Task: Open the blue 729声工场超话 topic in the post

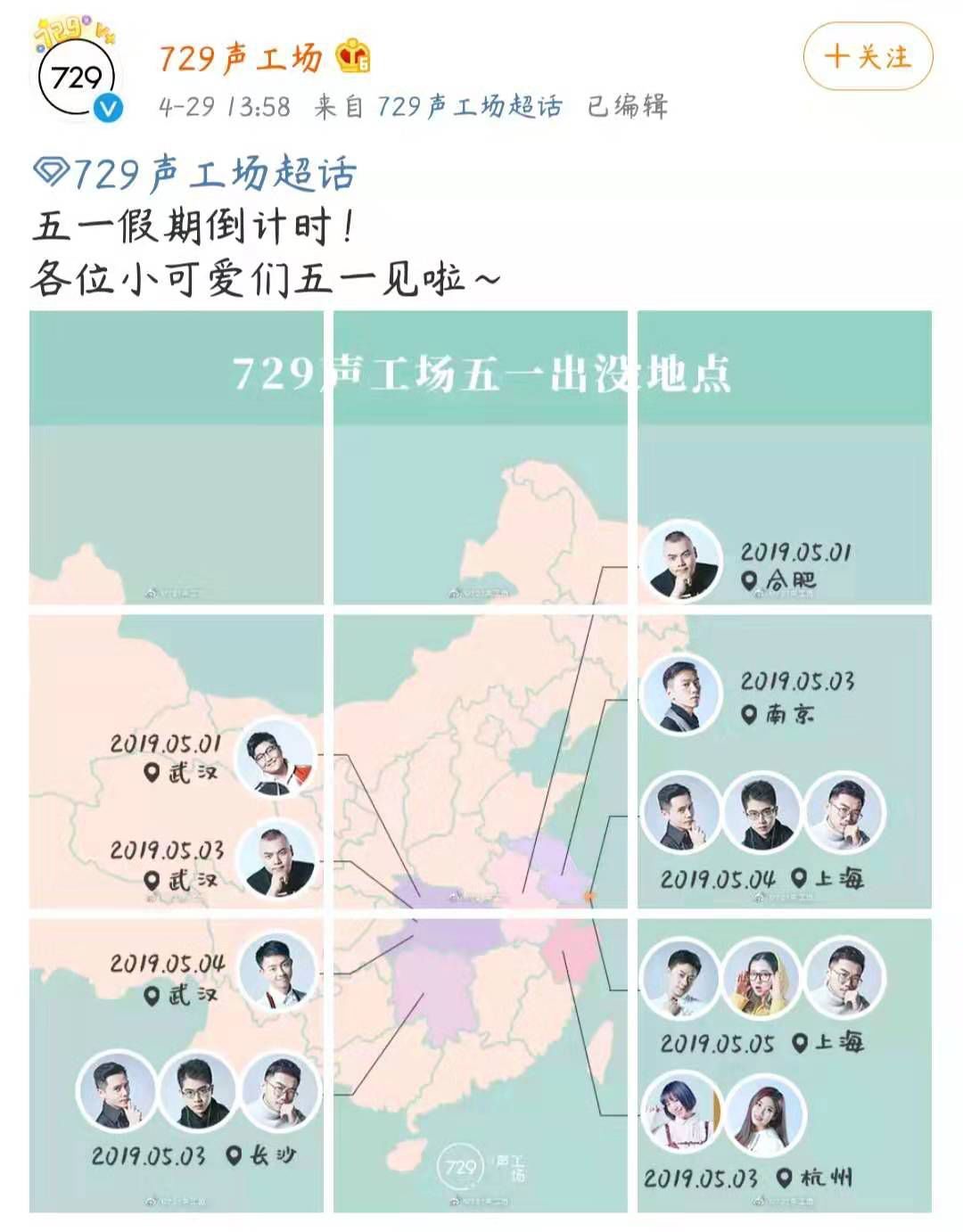Action: point(196,173)
